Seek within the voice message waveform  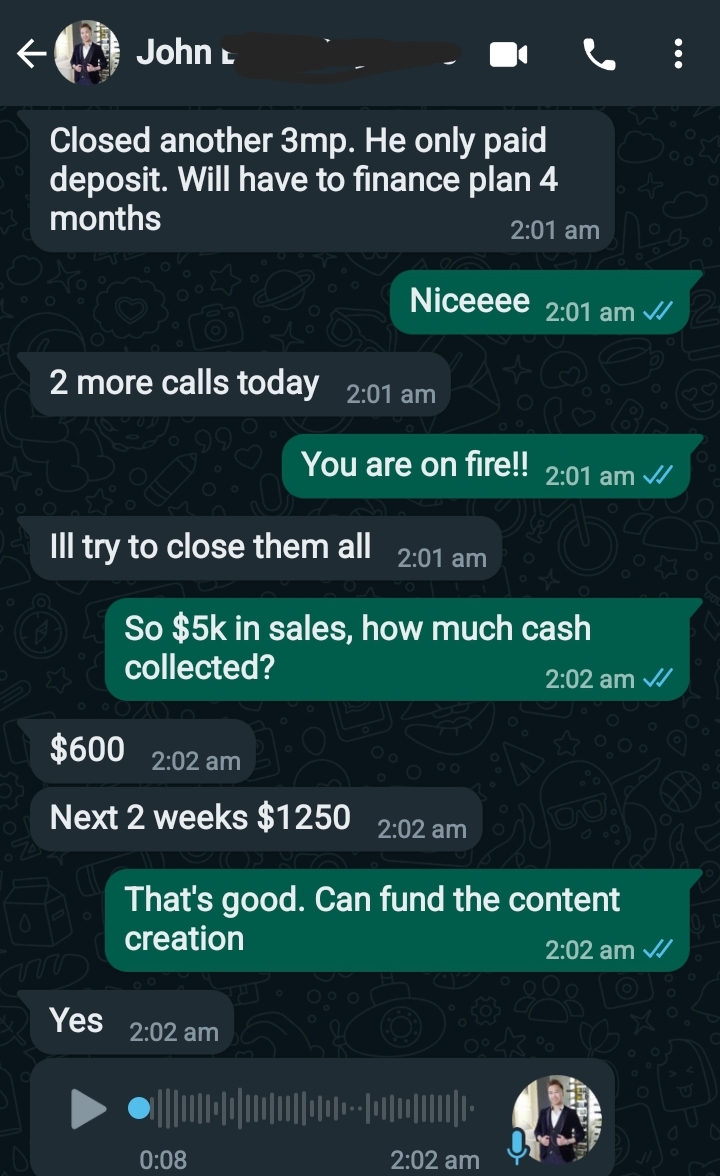310,1108
